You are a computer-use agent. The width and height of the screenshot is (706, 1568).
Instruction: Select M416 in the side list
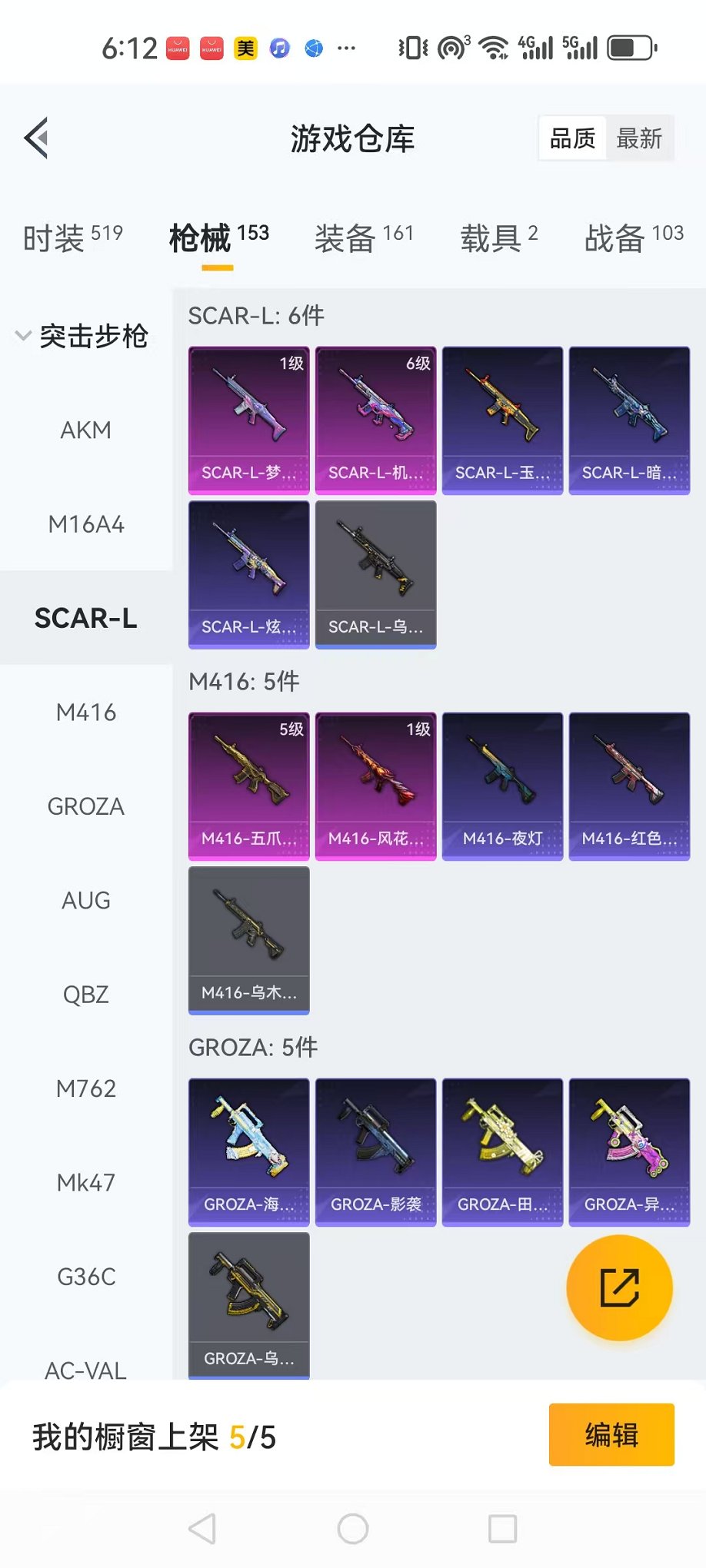click(x=86, y=713)
